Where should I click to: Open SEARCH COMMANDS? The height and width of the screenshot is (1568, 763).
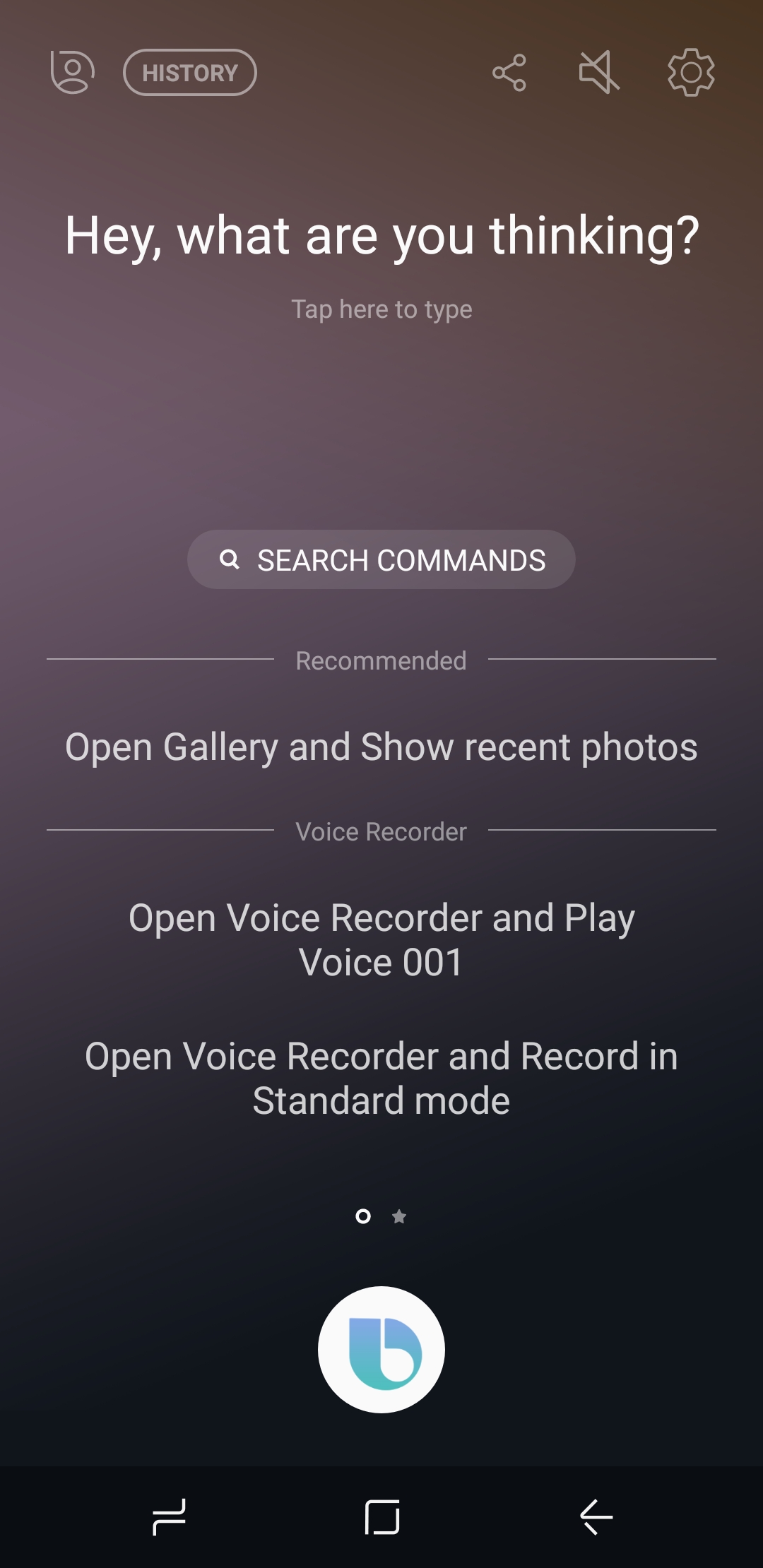381,559
